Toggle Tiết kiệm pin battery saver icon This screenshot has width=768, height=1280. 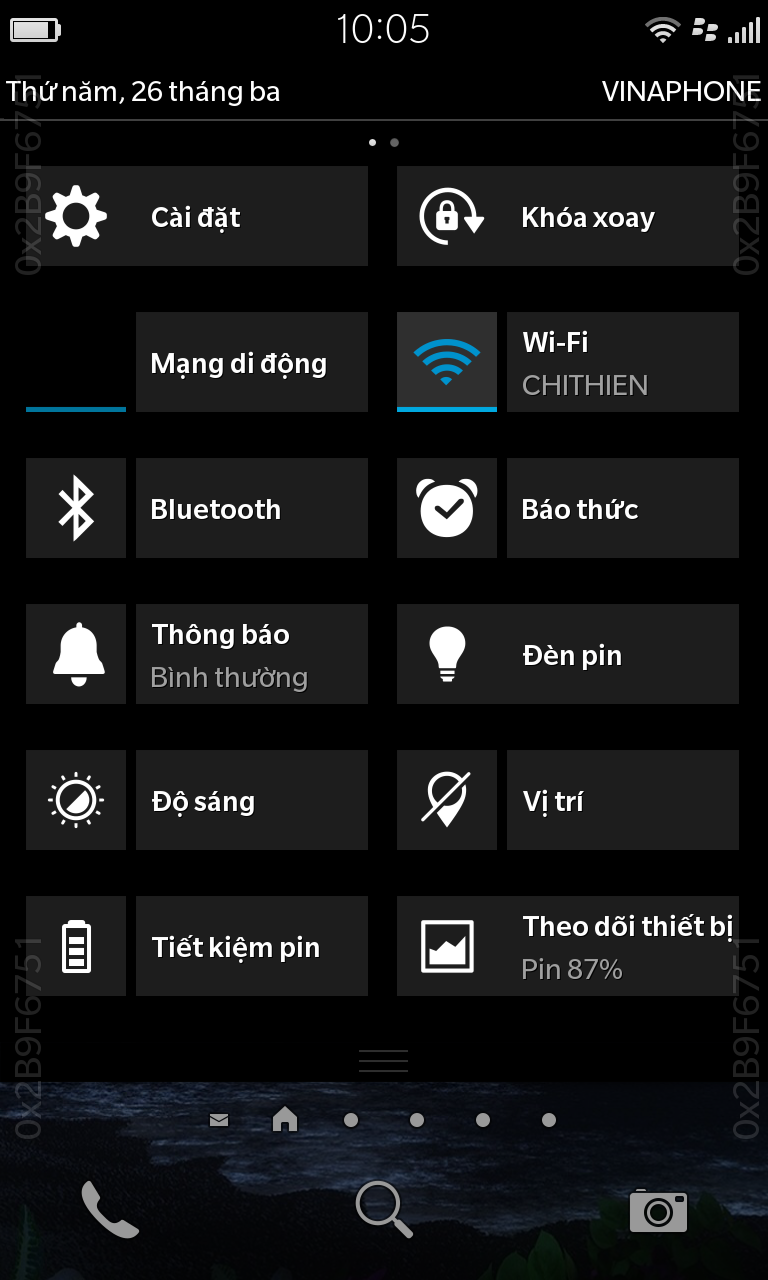[x=76, y=946]
